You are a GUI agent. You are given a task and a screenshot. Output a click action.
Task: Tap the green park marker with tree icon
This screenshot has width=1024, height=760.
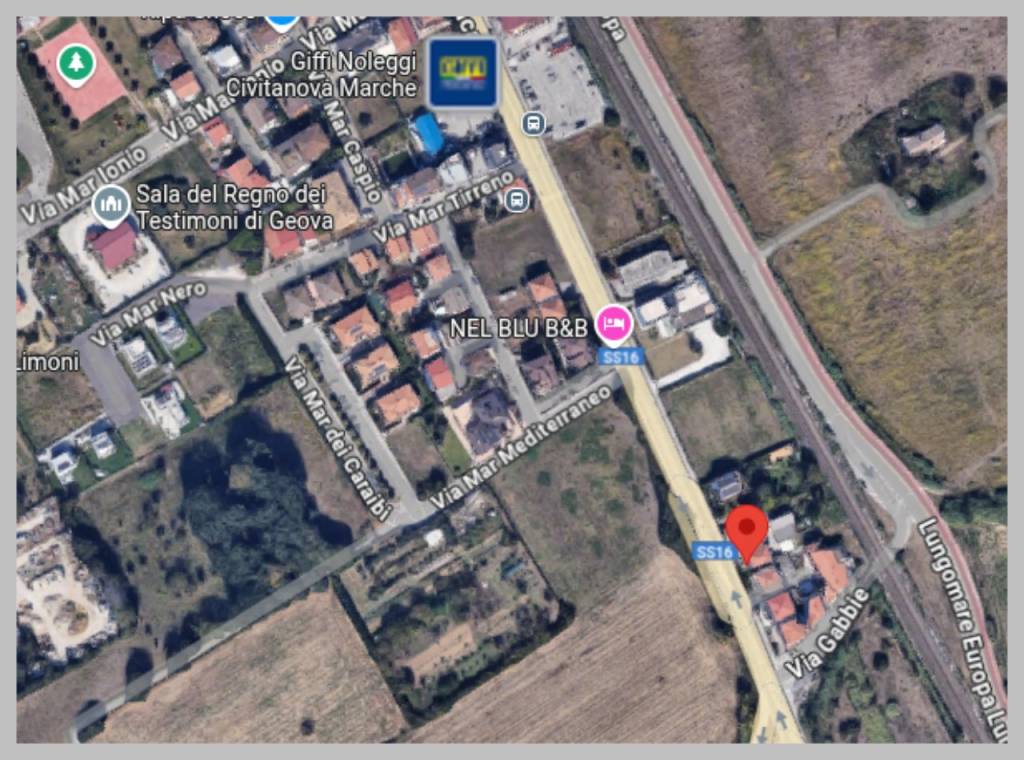75,64
